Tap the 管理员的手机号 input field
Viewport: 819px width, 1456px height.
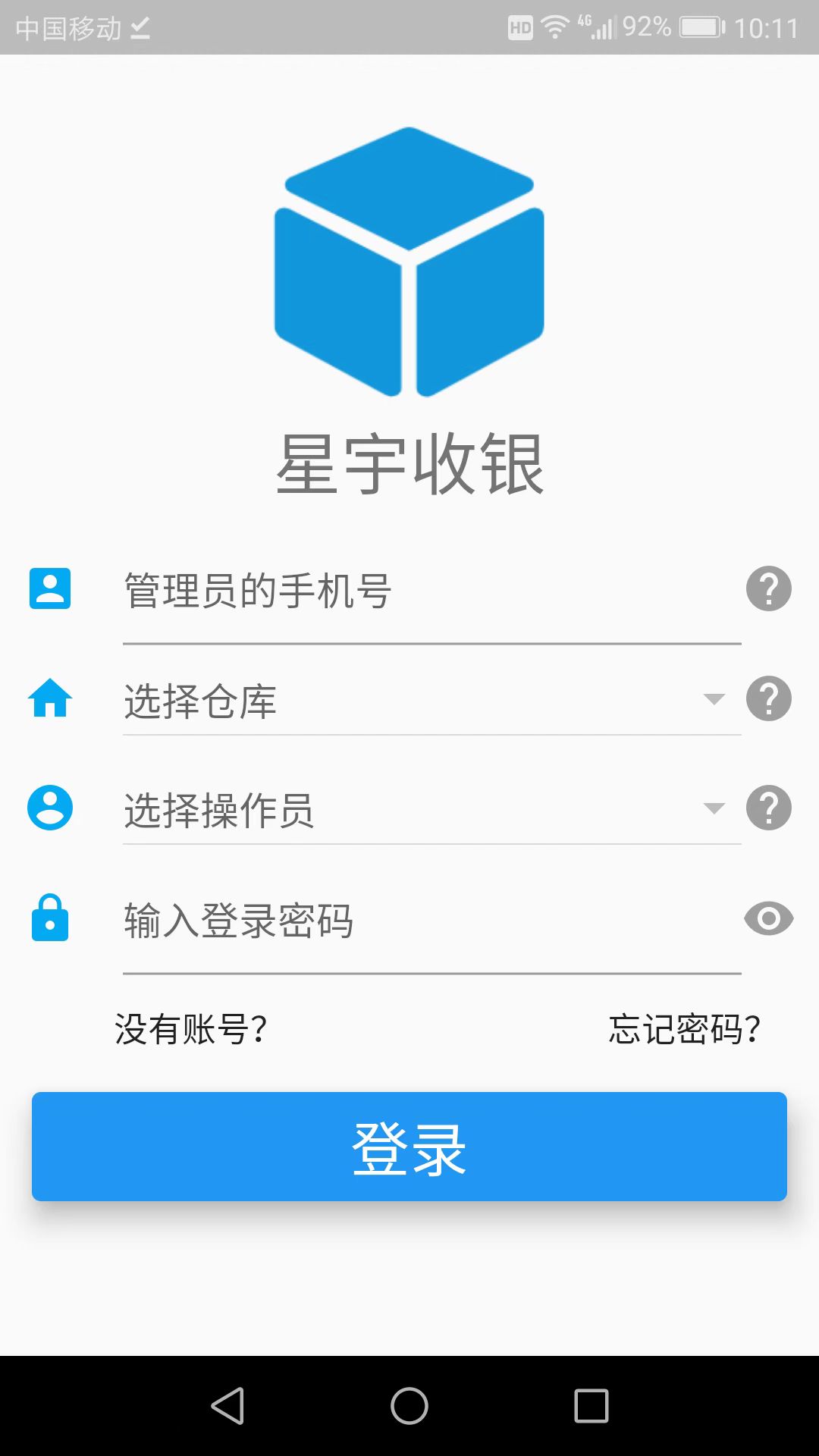tap(431, 591)
